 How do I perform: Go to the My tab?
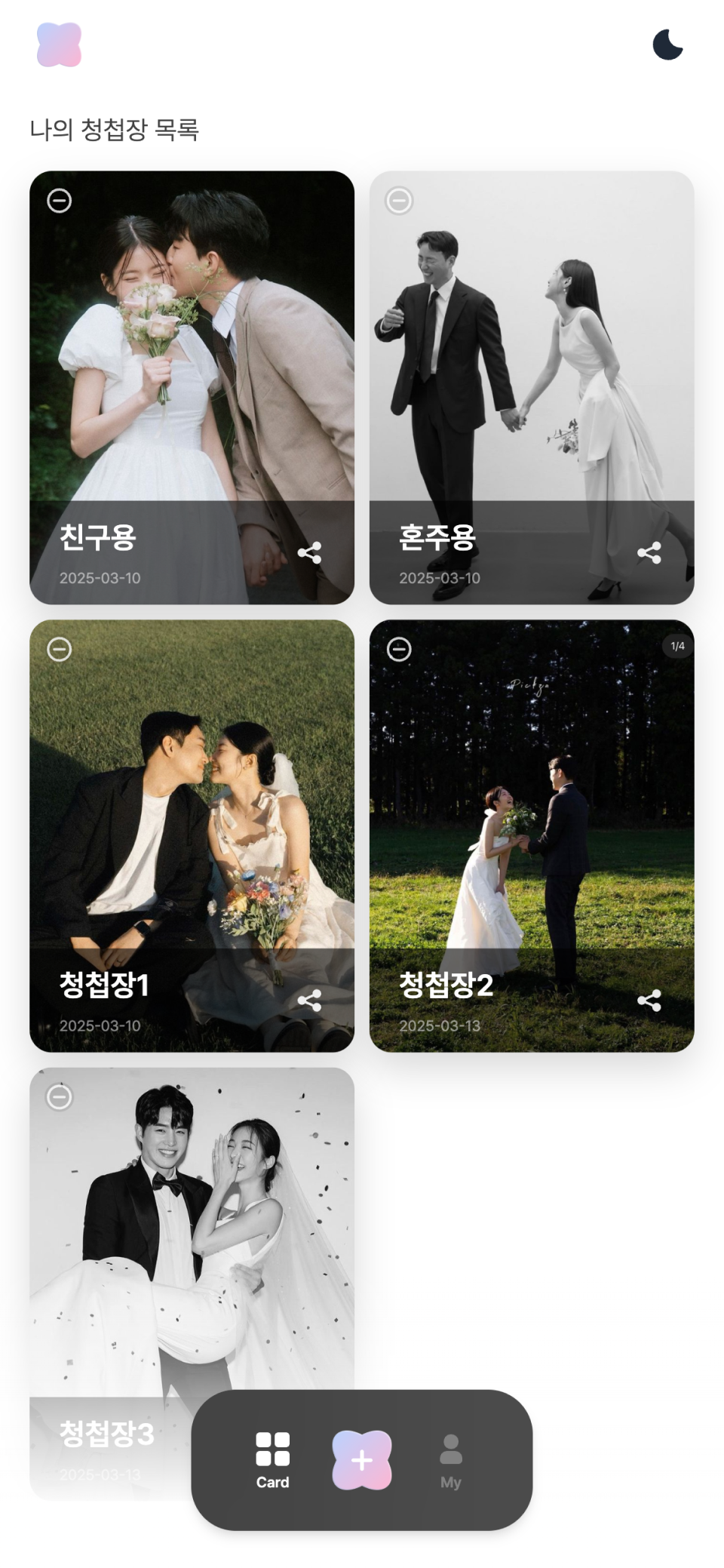tap(451, 1460)
